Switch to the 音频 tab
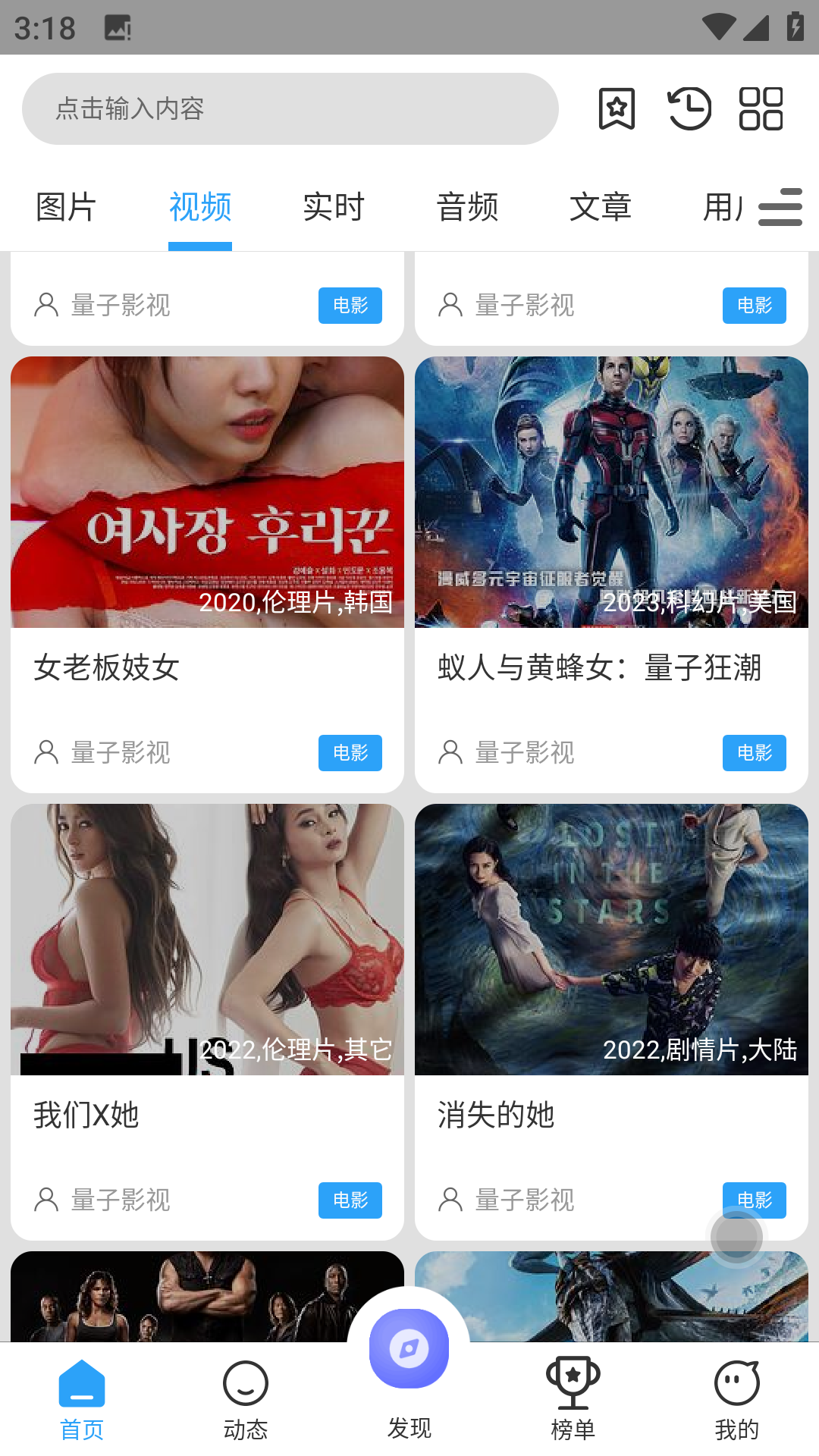Viewport: 819px width, 1456px height. click(x=467, y=206)
